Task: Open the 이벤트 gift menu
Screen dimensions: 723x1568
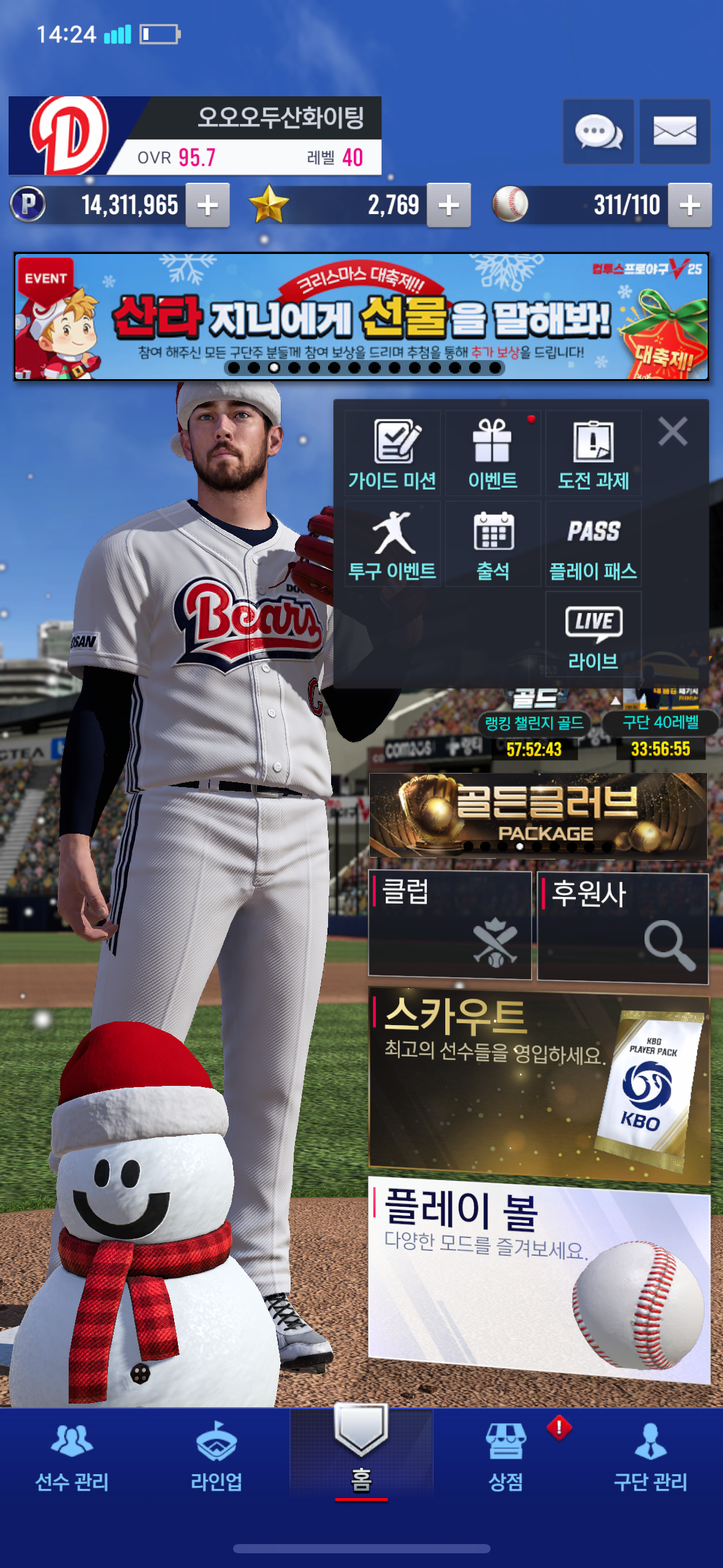Action: pyautogui.click(x=492, y=454)
